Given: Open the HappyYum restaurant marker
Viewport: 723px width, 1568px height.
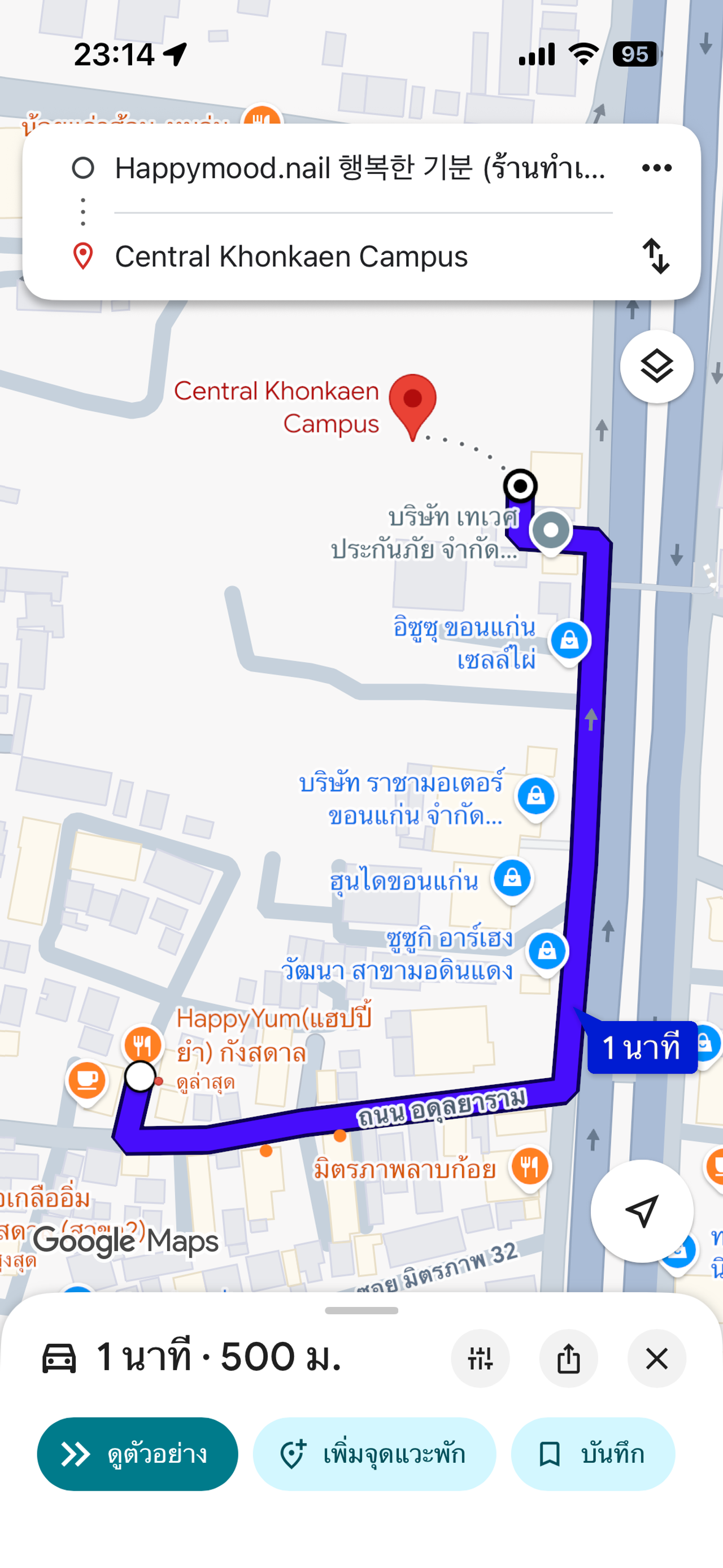Looking at the screenshot, I should coord(143,1045).
